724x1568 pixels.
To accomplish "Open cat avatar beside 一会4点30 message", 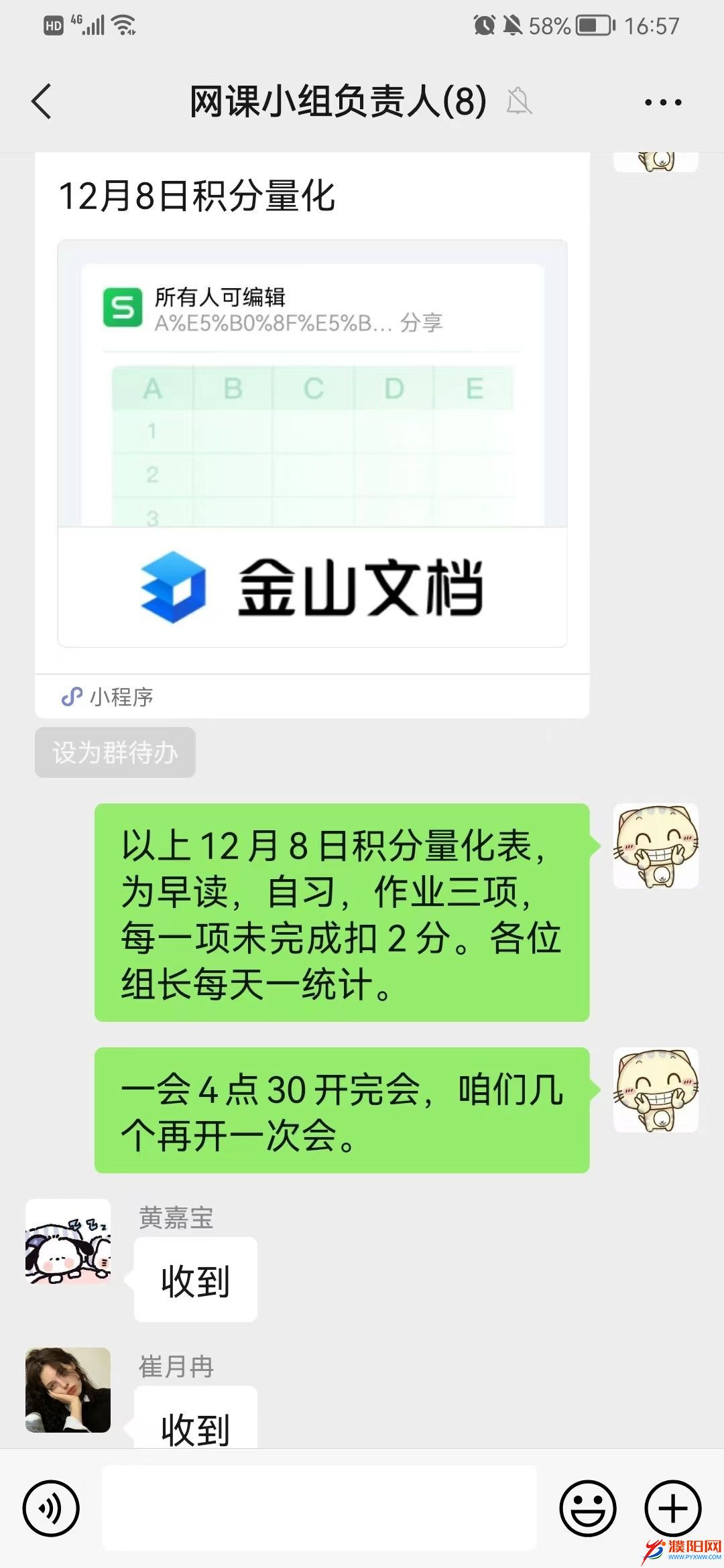I will click(656, 1090).
